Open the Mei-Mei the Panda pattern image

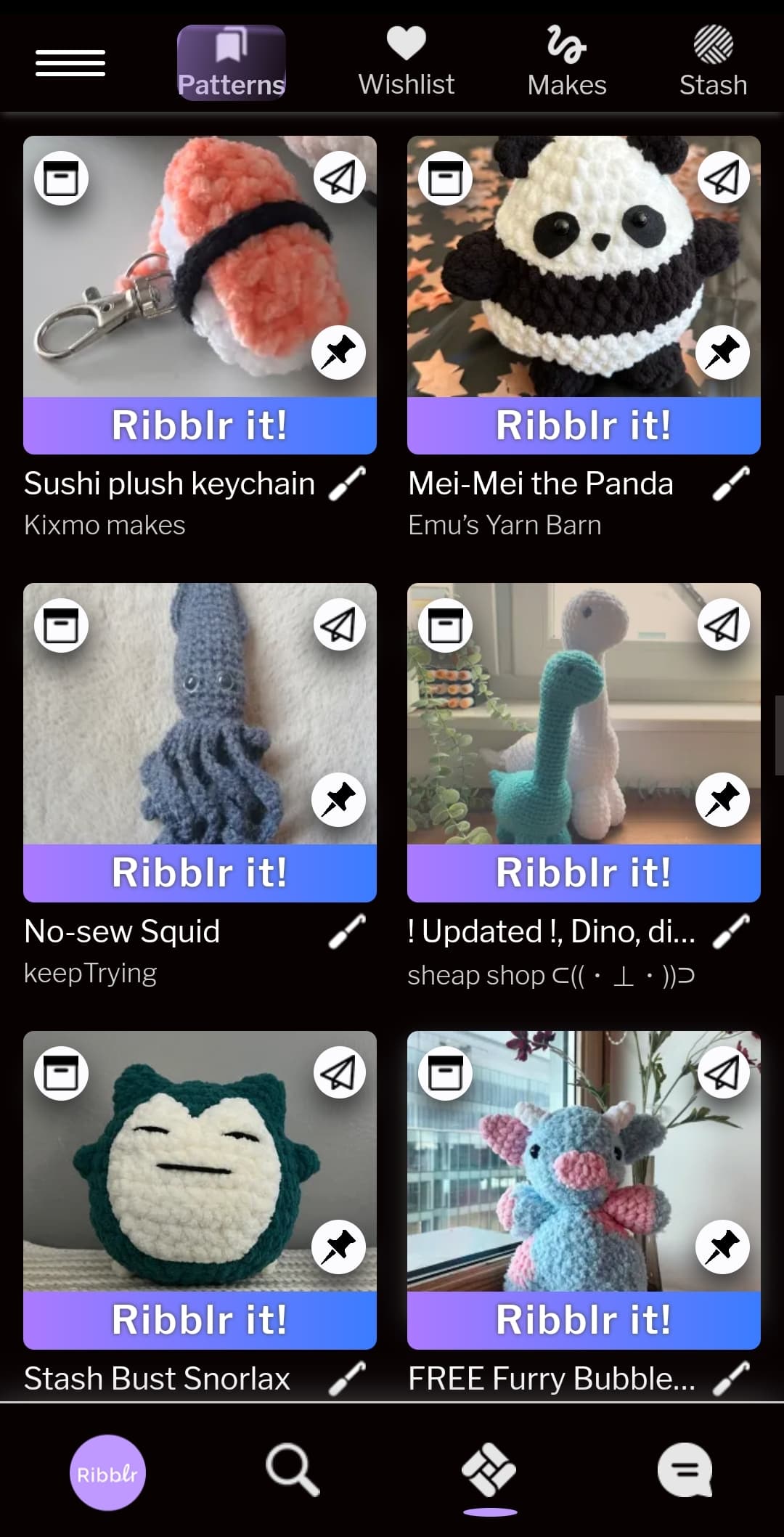pyautogui.click(x=584, y=266)
